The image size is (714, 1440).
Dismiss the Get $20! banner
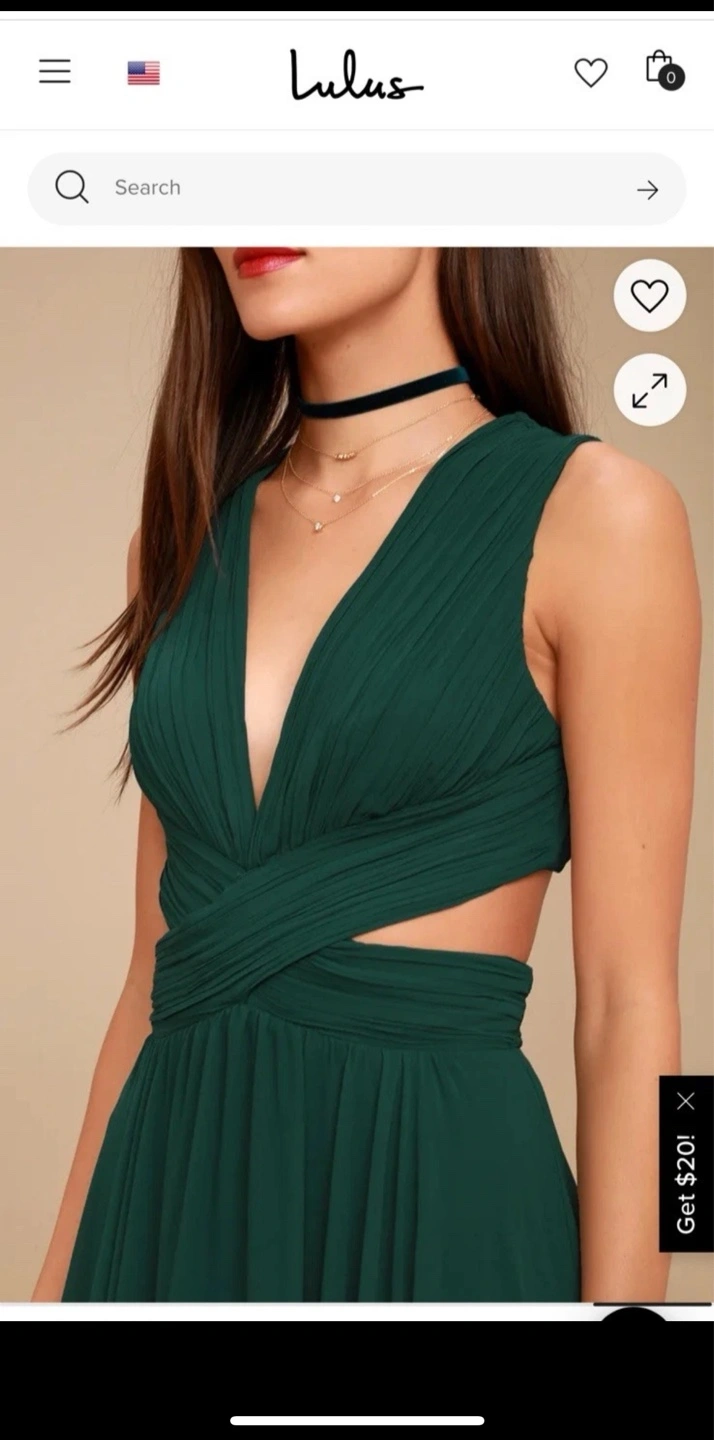[x=685, y=1101]
